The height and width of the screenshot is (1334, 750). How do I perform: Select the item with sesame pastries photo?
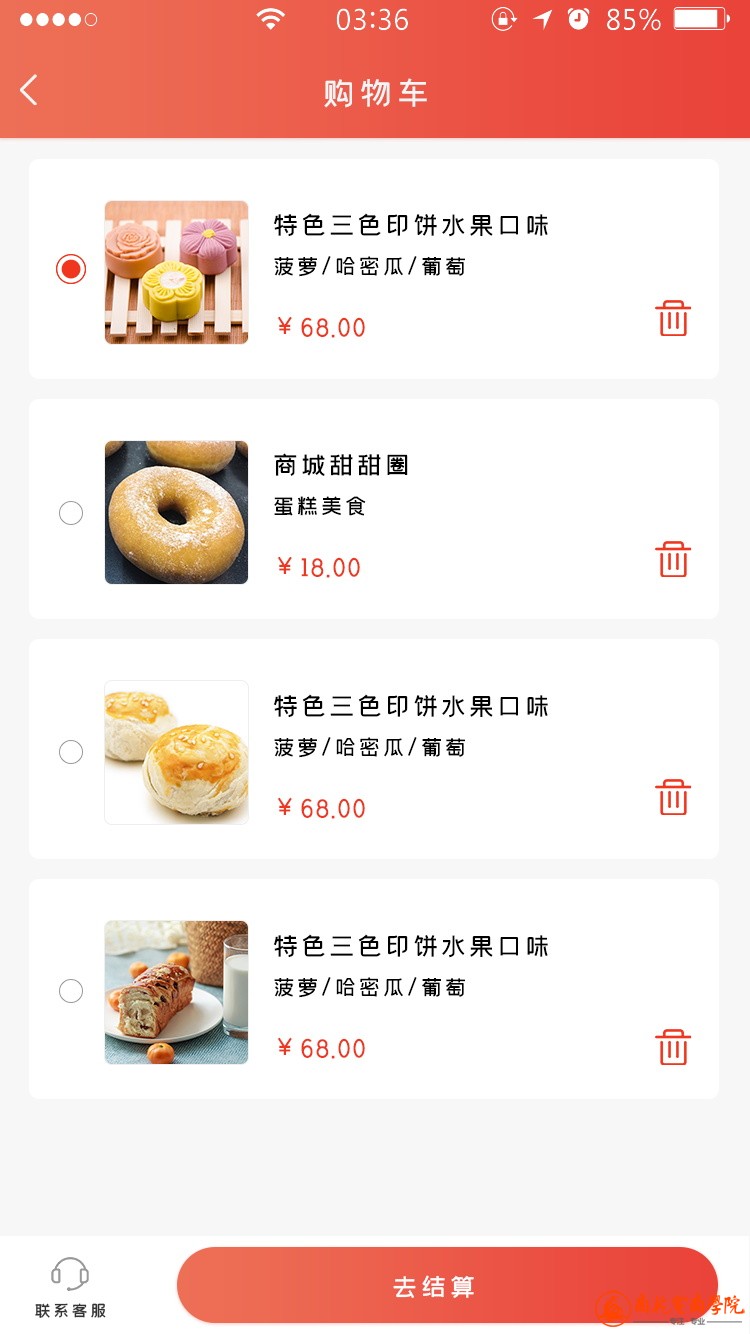coord(71,752)
